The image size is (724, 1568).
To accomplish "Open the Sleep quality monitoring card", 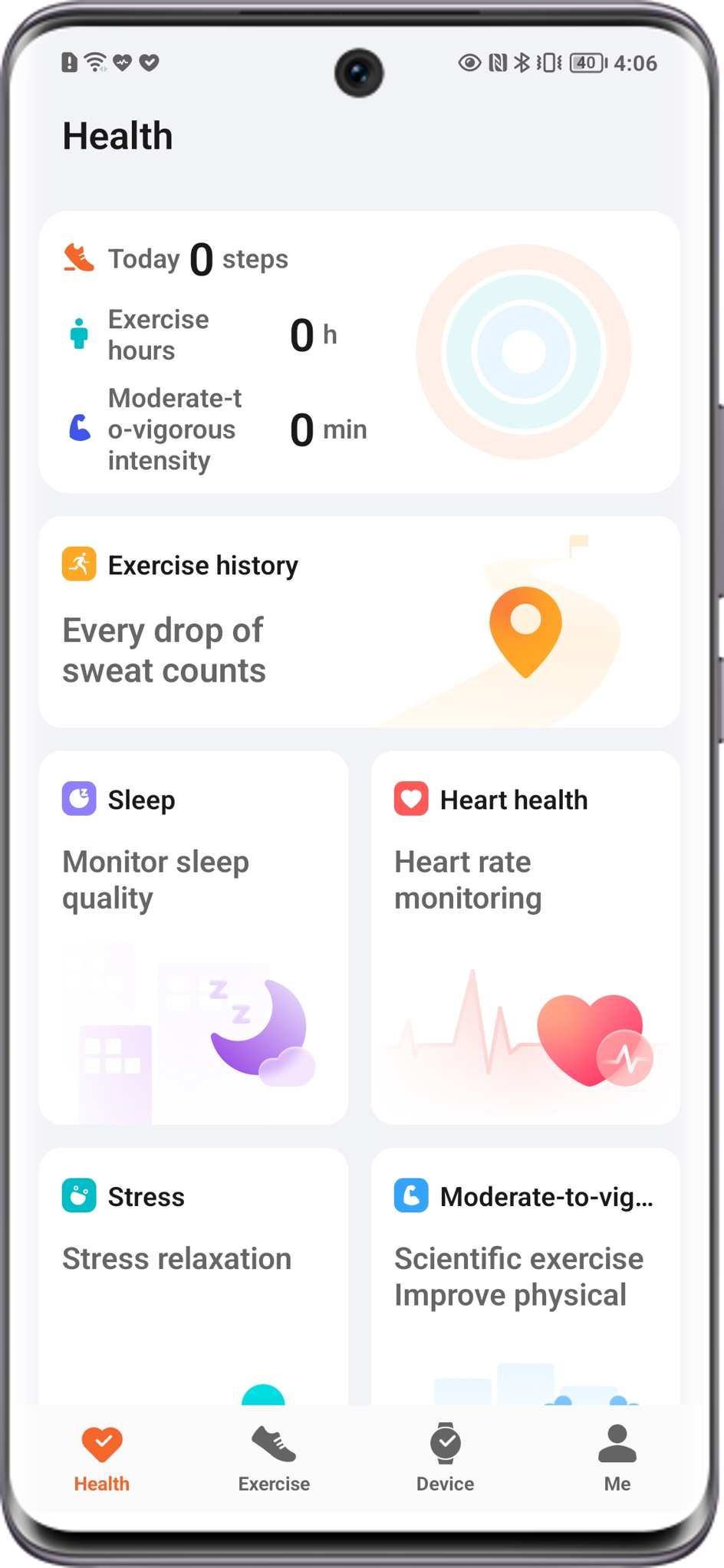I will (193, 935).
